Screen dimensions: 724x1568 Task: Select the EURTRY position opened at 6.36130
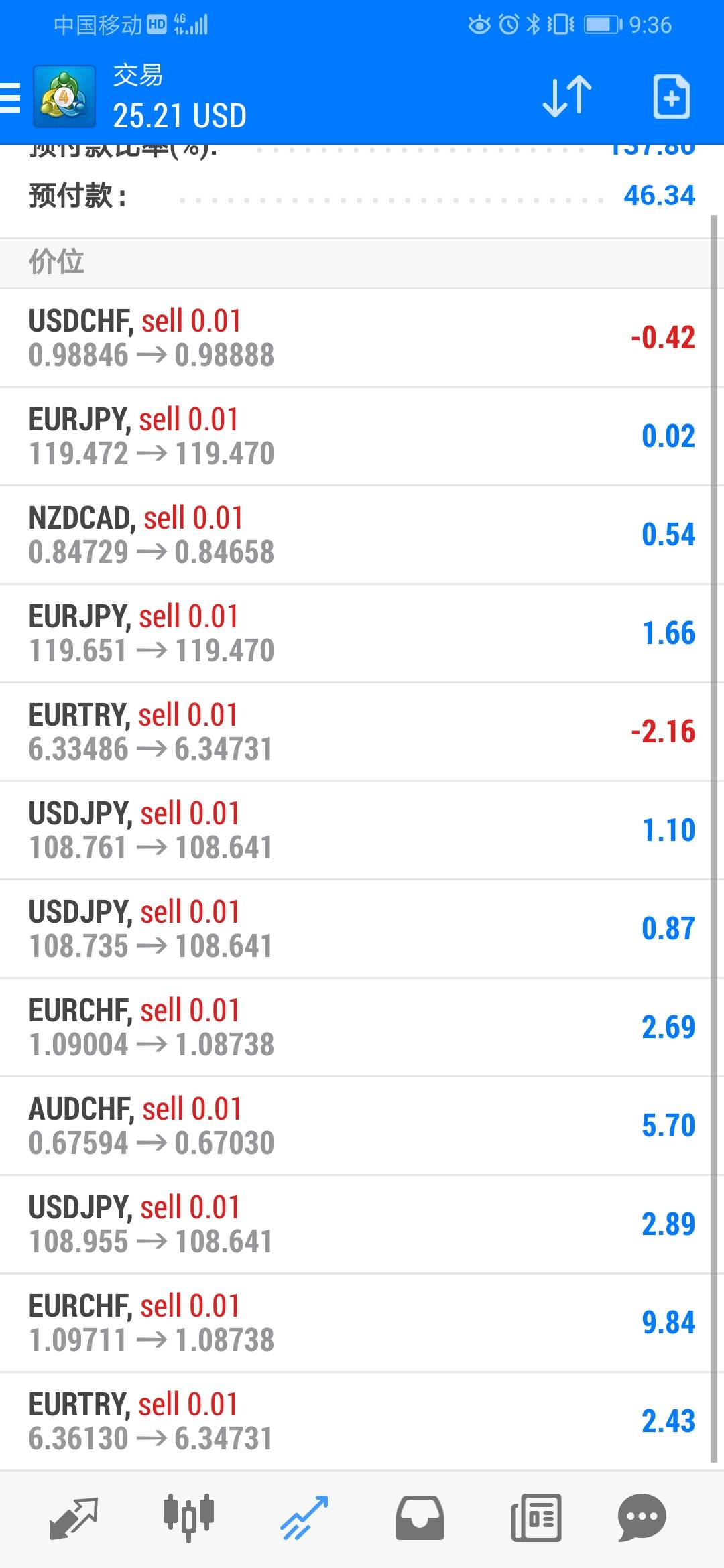tap(362, 1421)
